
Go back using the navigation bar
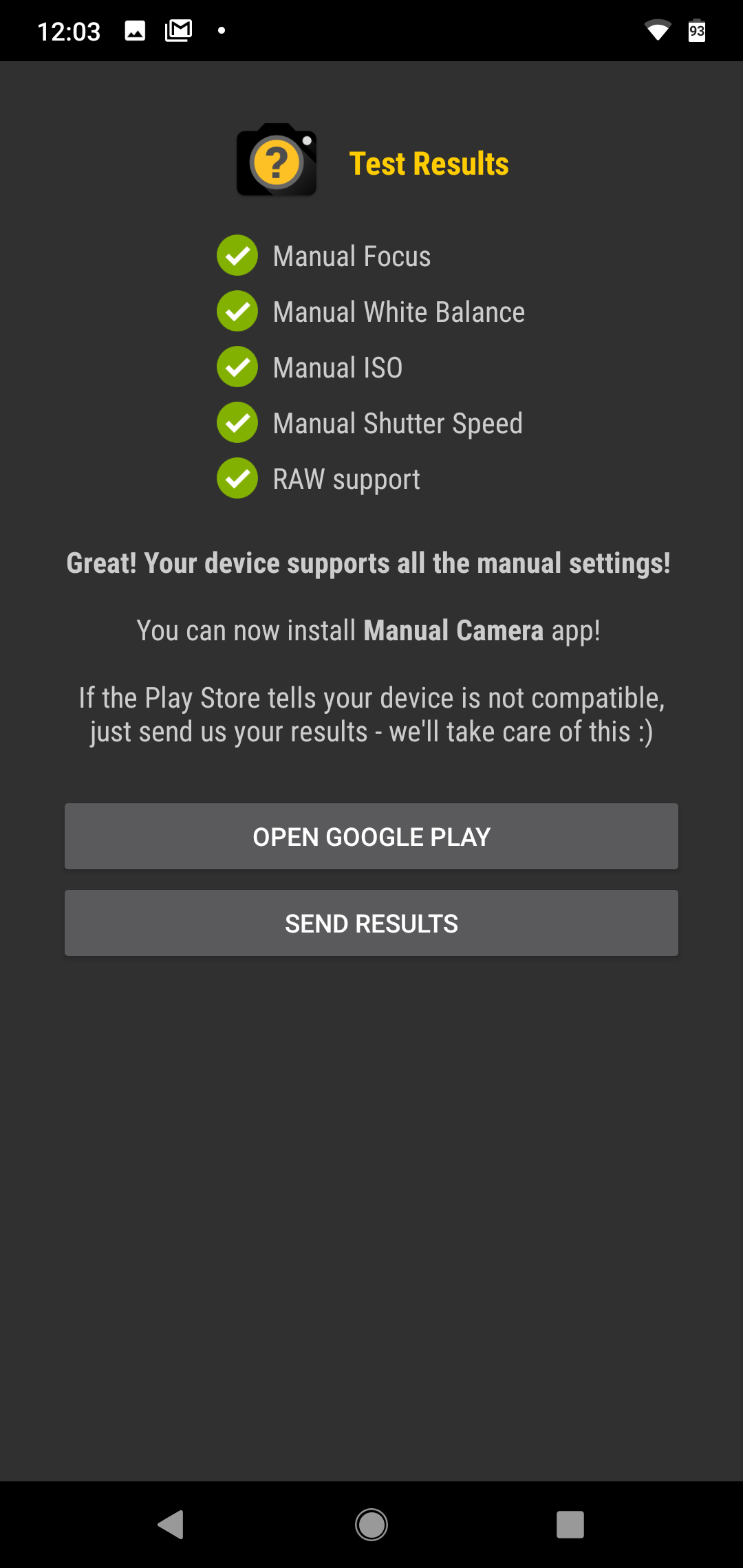click(171, 1525)
